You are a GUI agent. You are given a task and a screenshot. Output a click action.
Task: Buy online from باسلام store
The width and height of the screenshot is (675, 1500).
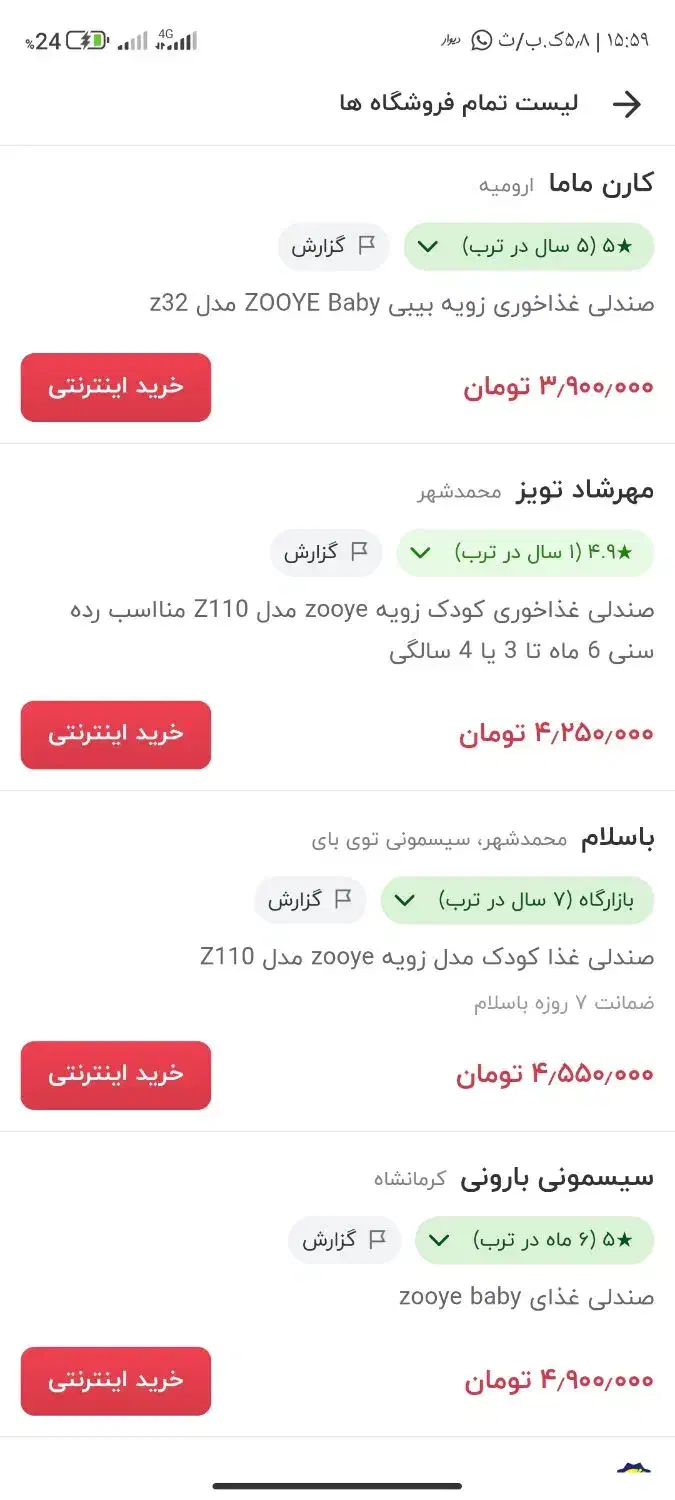(116, 1075)
